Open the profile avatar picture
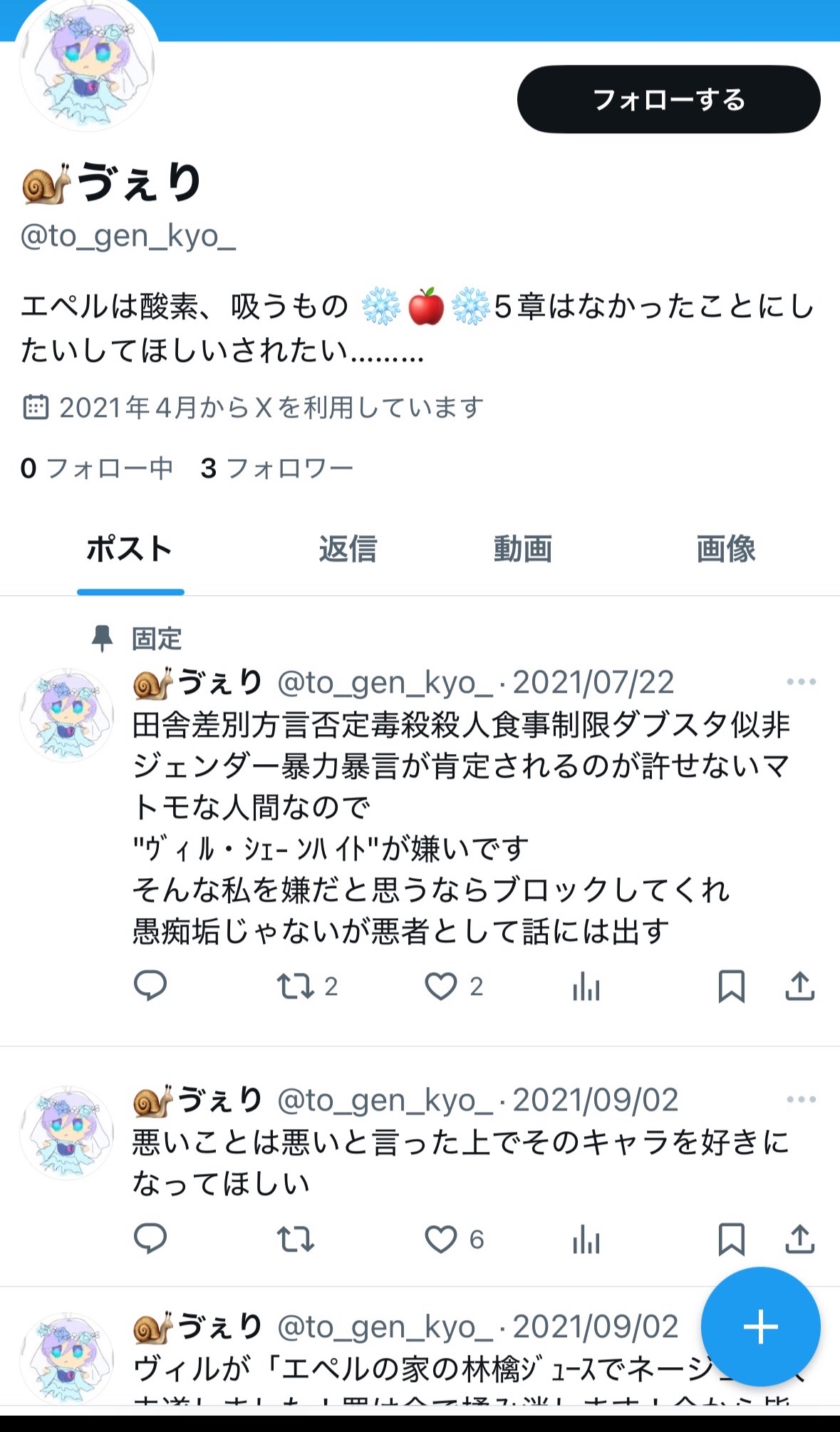This screenshot has width=840, height=1432. tap(87, 65)
